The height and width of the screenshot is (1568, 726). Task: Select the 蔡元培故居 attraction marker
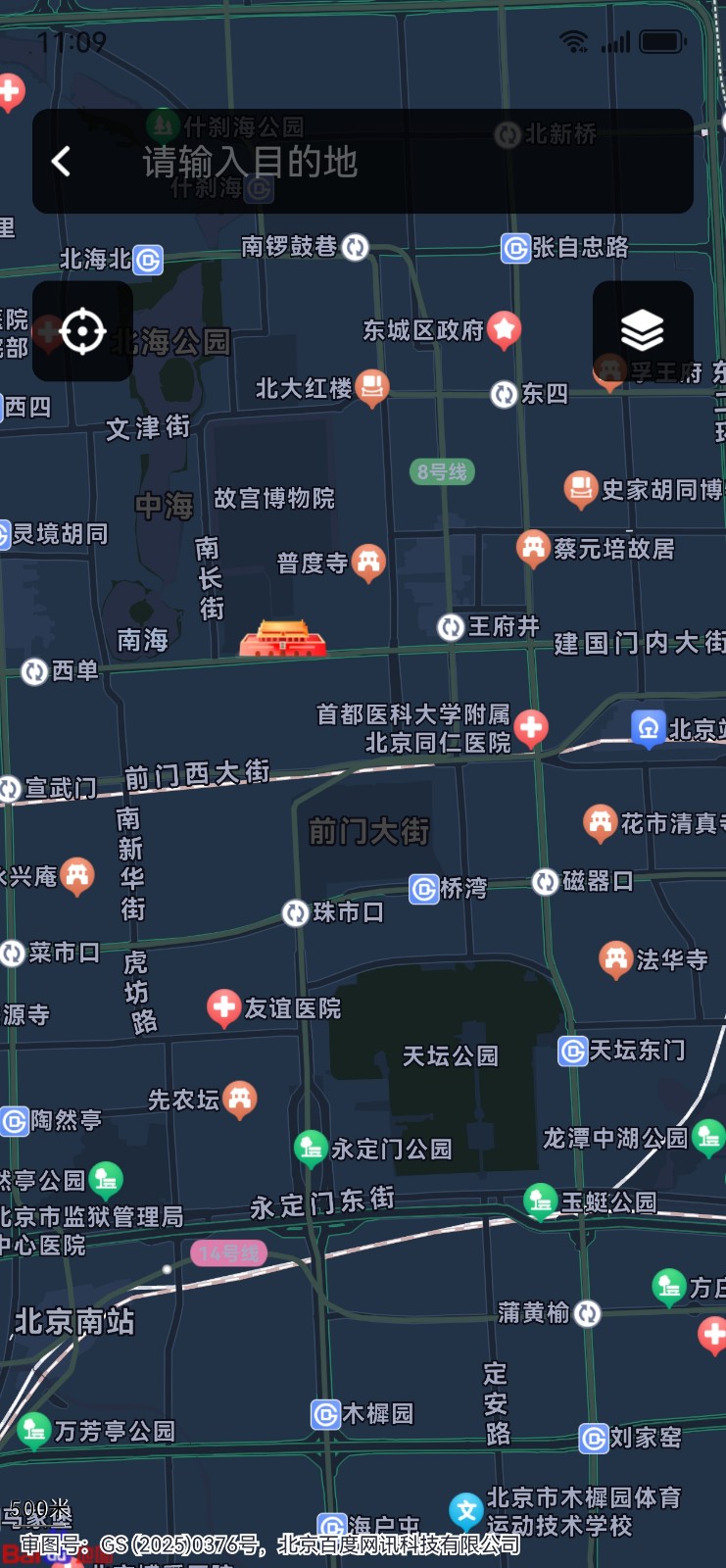pyautogui.click(x=534, y=547)
